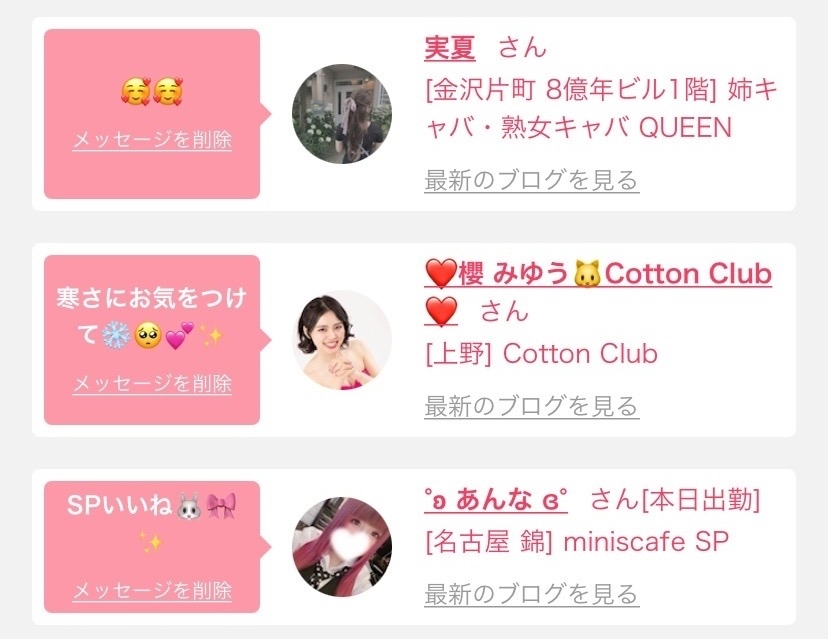Image resolution: width=828 pixels, height=639 pixels.
Task: View 櫻 みゆう's latest blog
Action: 531,407
